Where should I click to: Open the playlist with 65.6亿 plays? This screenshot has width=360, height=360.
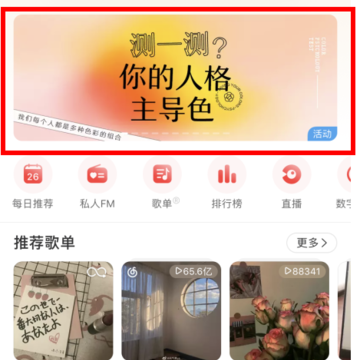click(171, 310)
